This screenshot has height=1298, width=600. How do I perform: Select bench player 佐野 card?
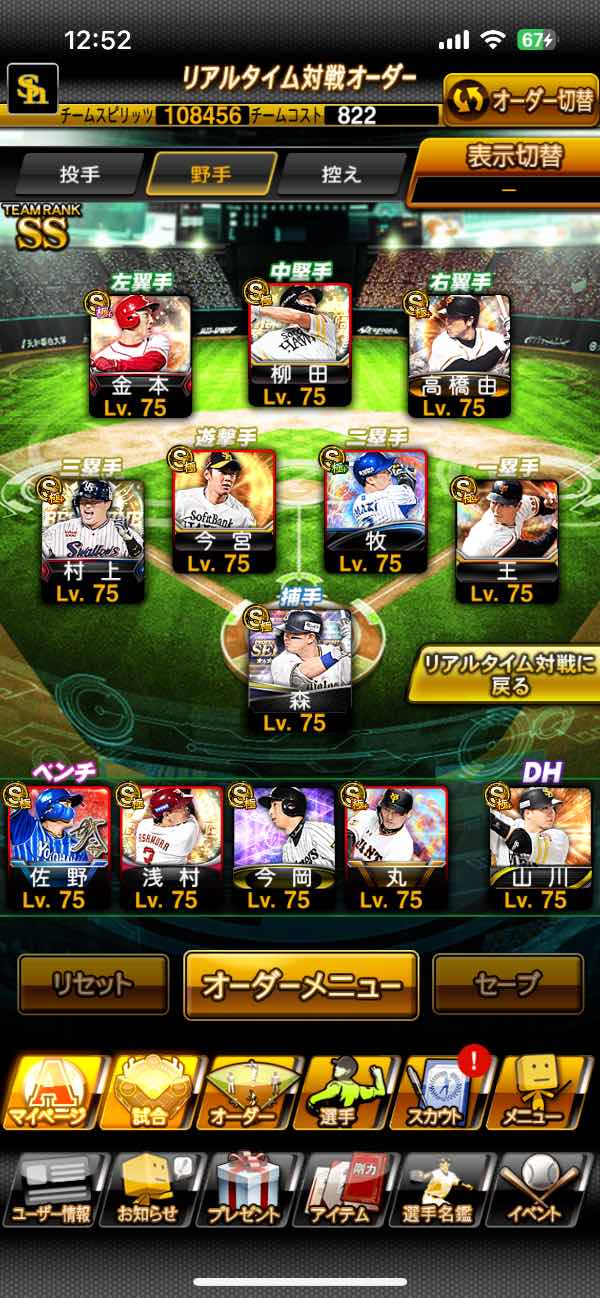click(x=58, y=847)
